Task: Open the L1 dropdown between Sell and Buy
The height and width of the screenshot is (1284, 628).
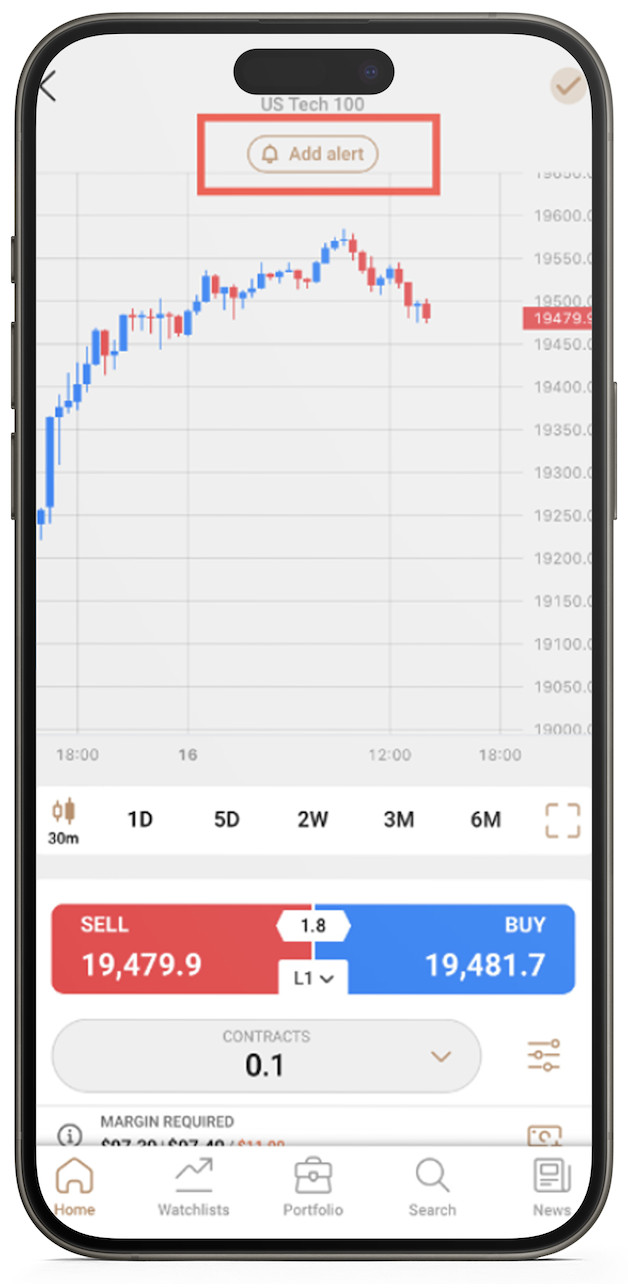Action: 313,978
